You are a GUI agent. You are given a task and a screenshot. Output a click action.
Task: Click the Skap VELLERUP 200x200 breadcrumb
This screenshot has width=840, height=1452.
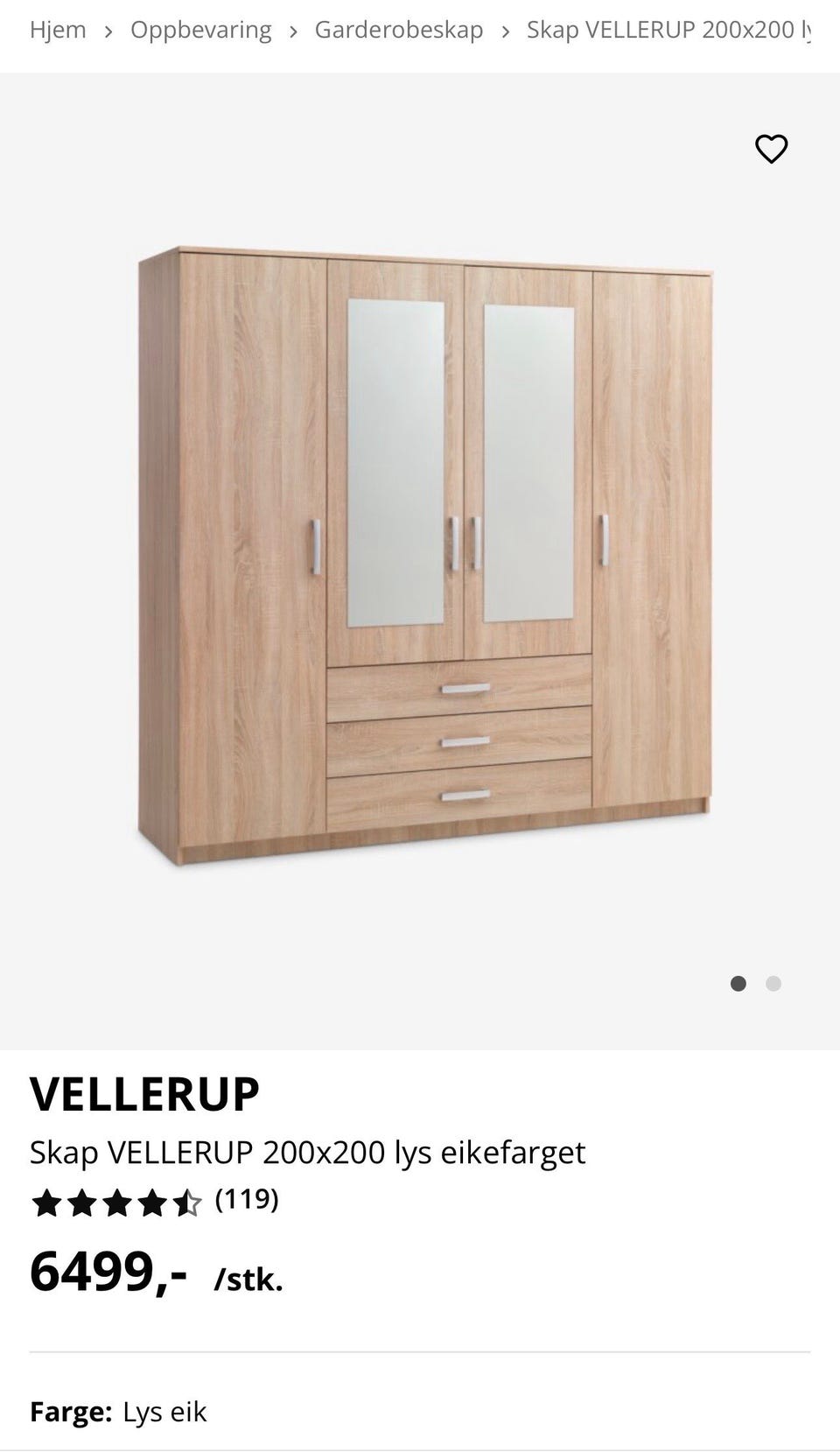pos(669,29)
